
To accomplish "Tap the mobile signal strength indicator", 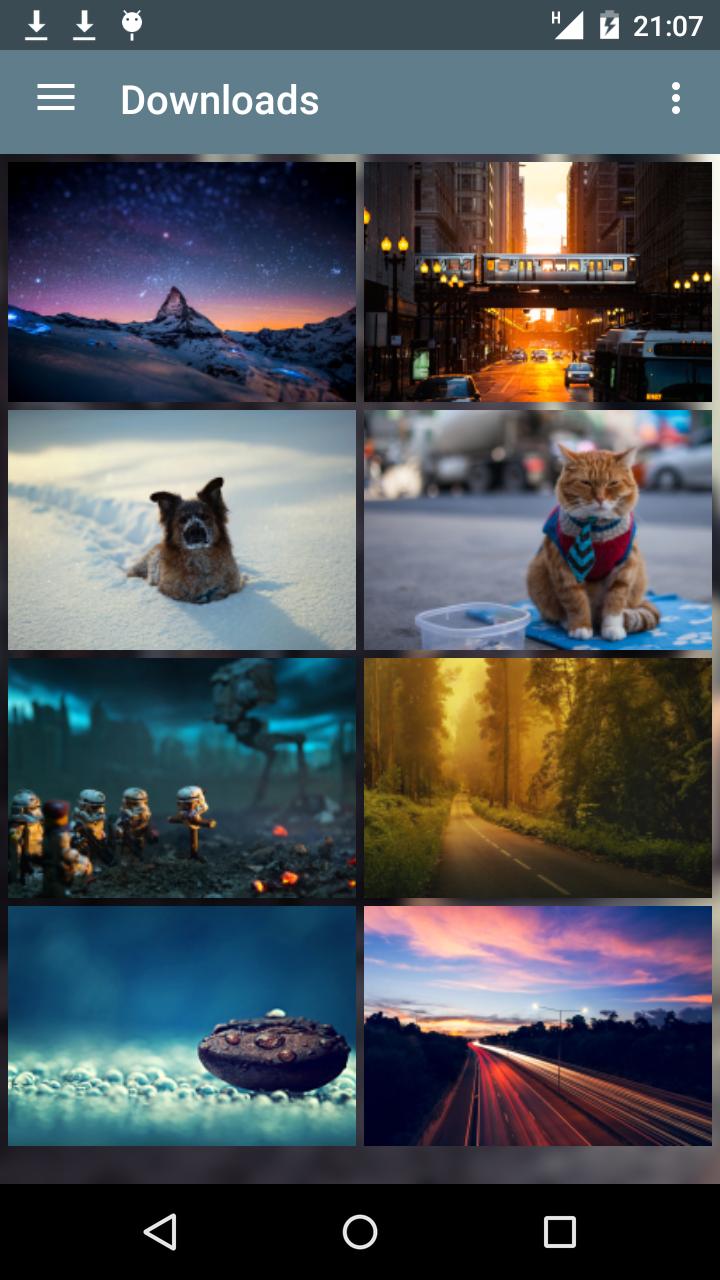I will [568, 24].
